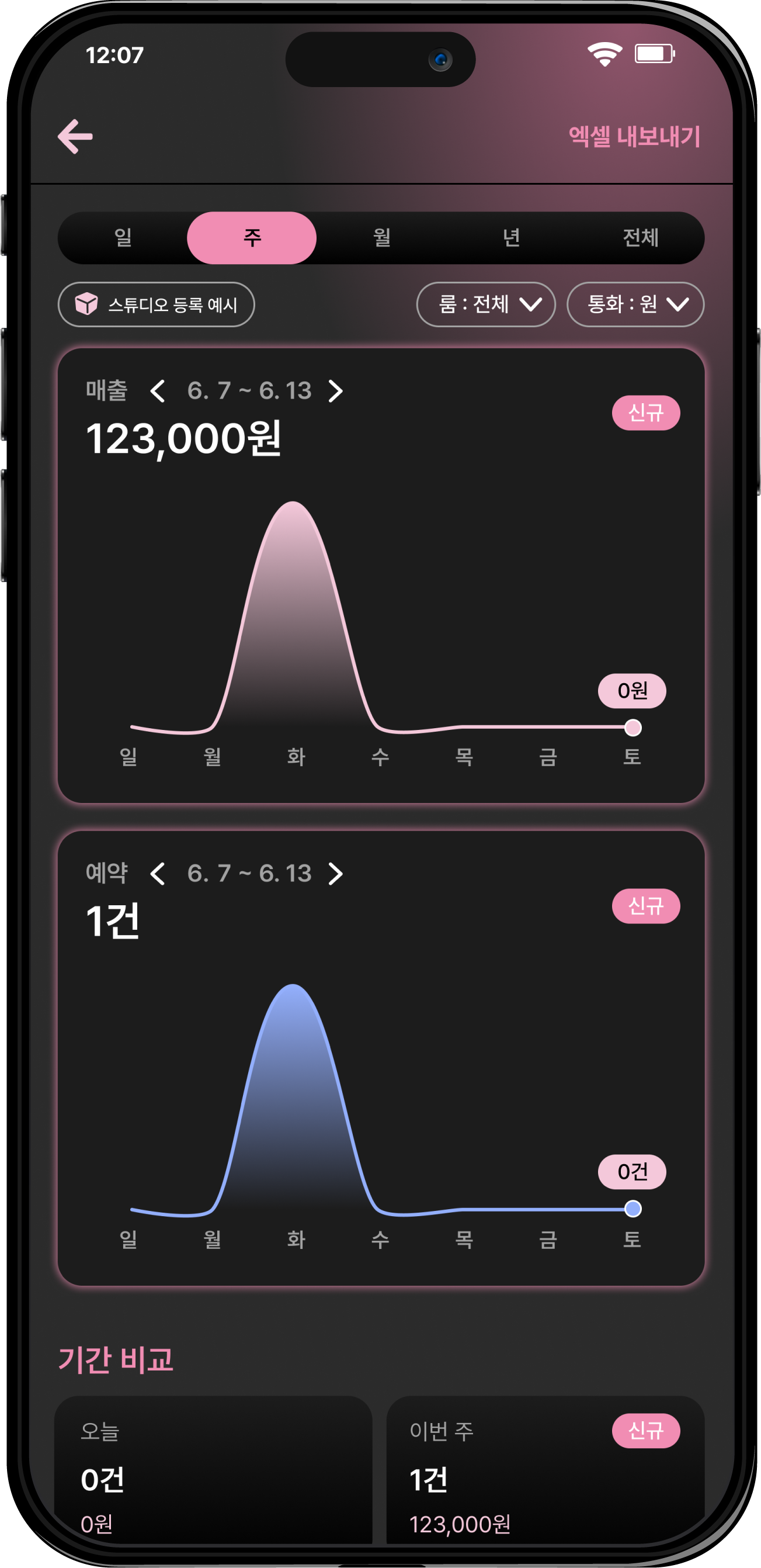761x1568 pixels.
Task: Select the 전체 period tab
Action: [x=640, y=237]
